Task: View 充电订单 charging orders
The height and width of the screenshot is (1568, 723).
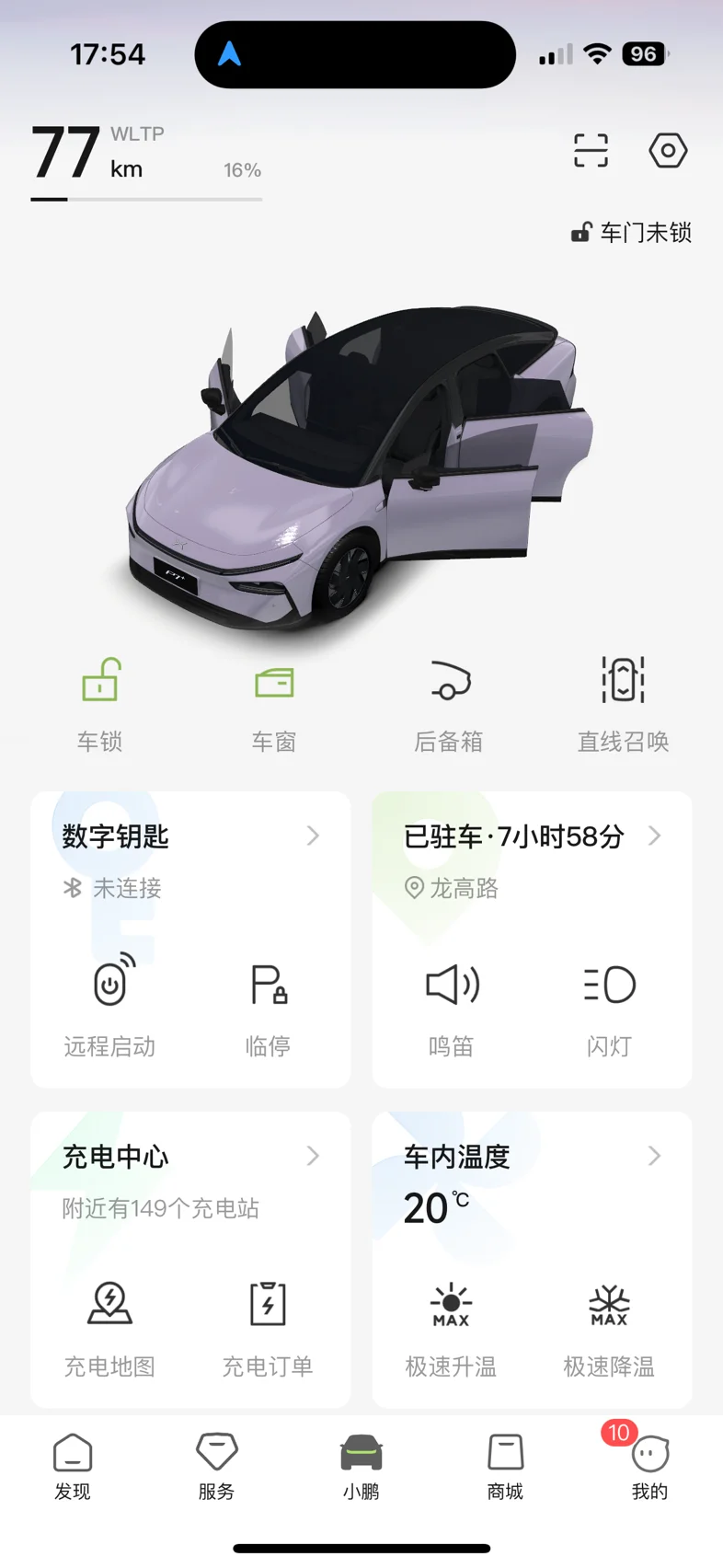Action: pyautogui.click(x=268, y=1328)
